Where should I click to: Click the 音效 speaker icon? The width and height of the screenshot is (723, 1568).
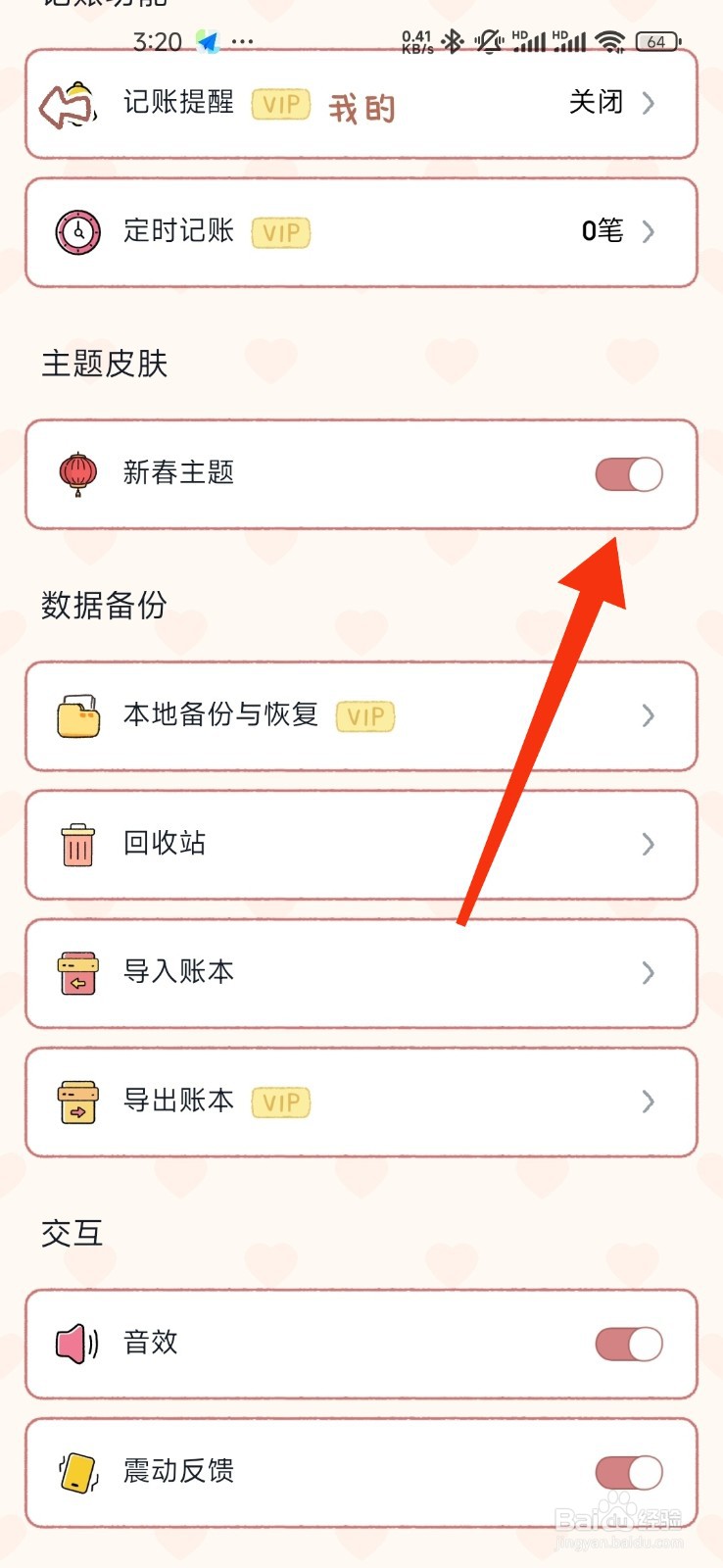76,1344
